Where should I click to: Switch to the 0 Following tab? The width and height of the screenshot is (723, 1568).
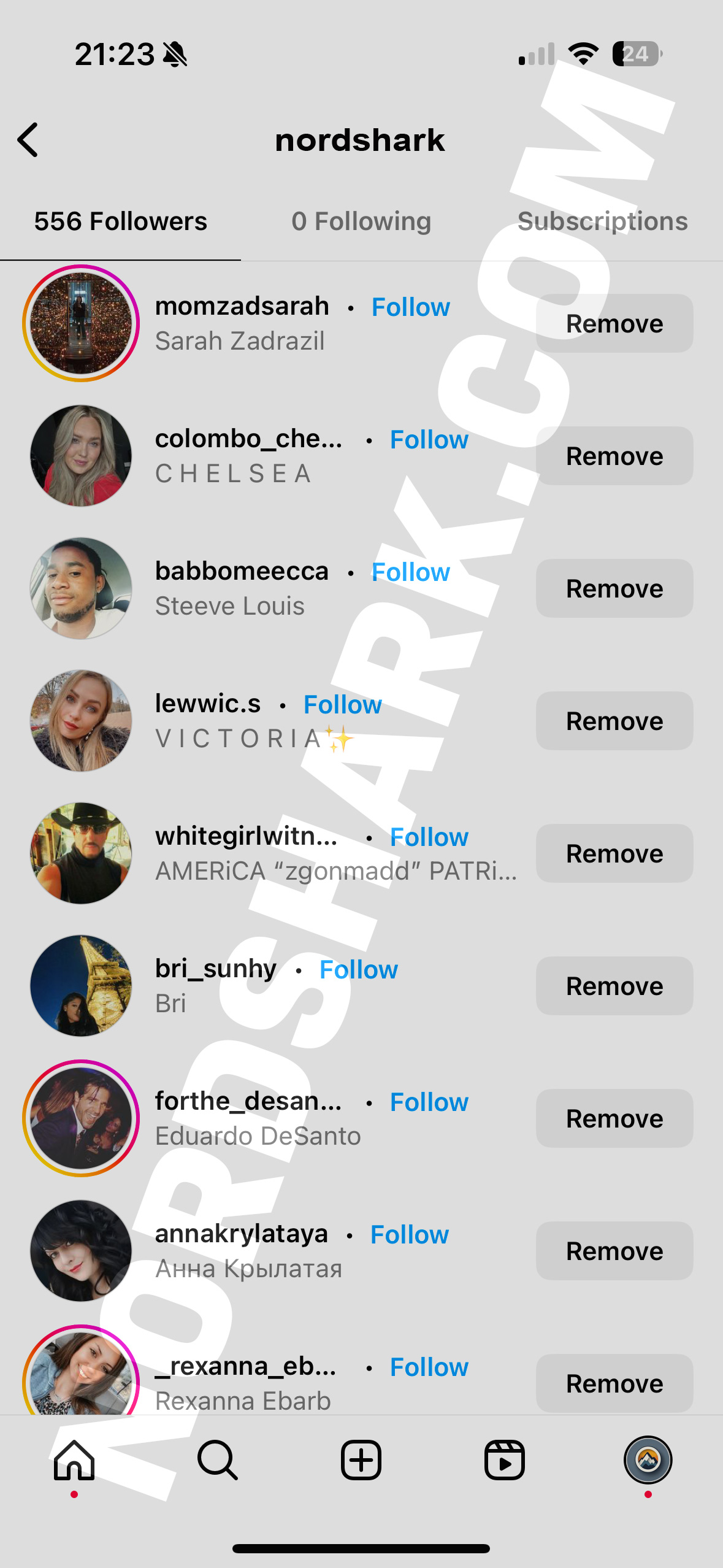coord(361,221)
